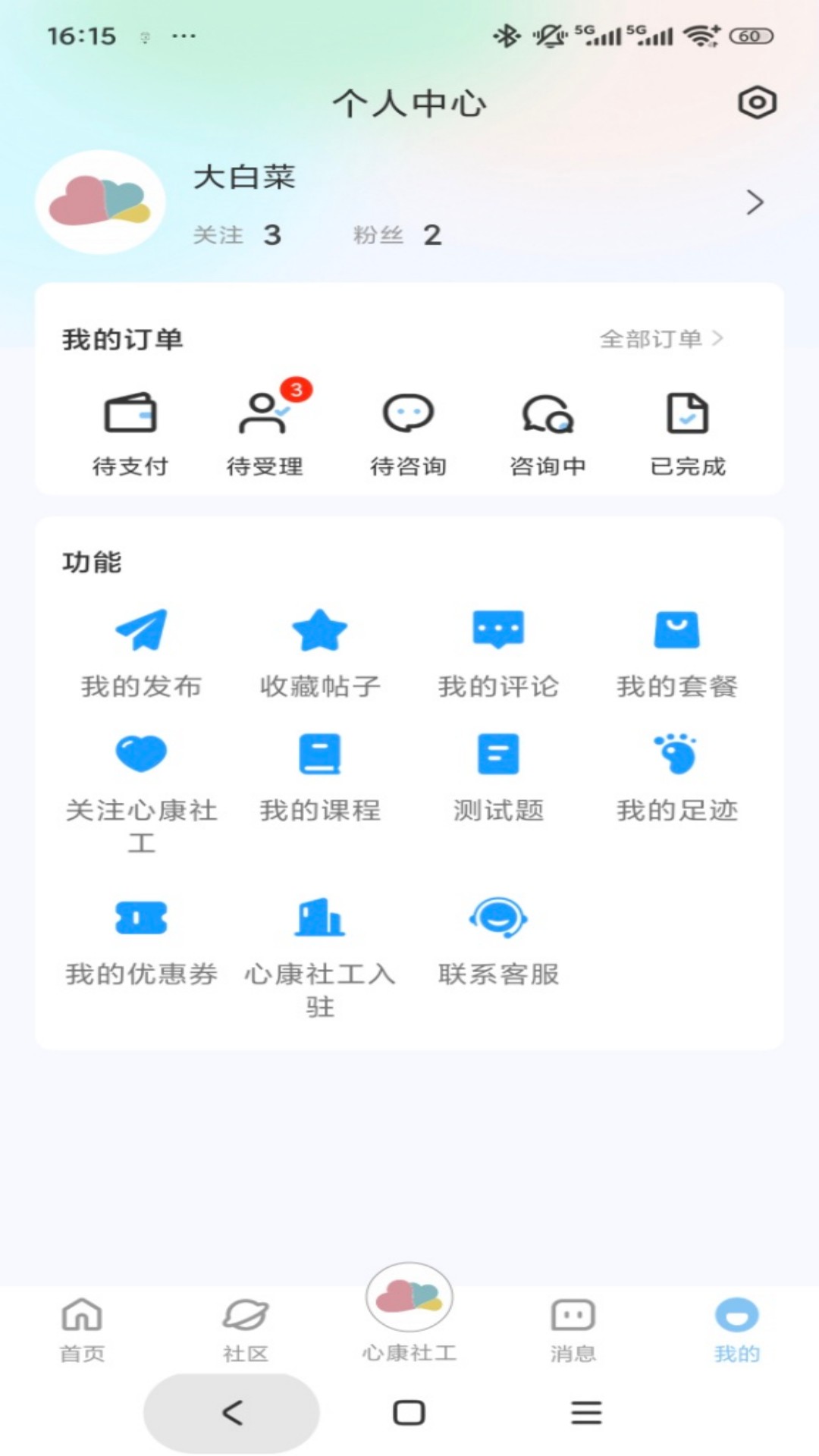This screenshot has width=819, height=1456.
Task: Open 待咨询 awaiting consultation orders
Action: click(408, 433)
